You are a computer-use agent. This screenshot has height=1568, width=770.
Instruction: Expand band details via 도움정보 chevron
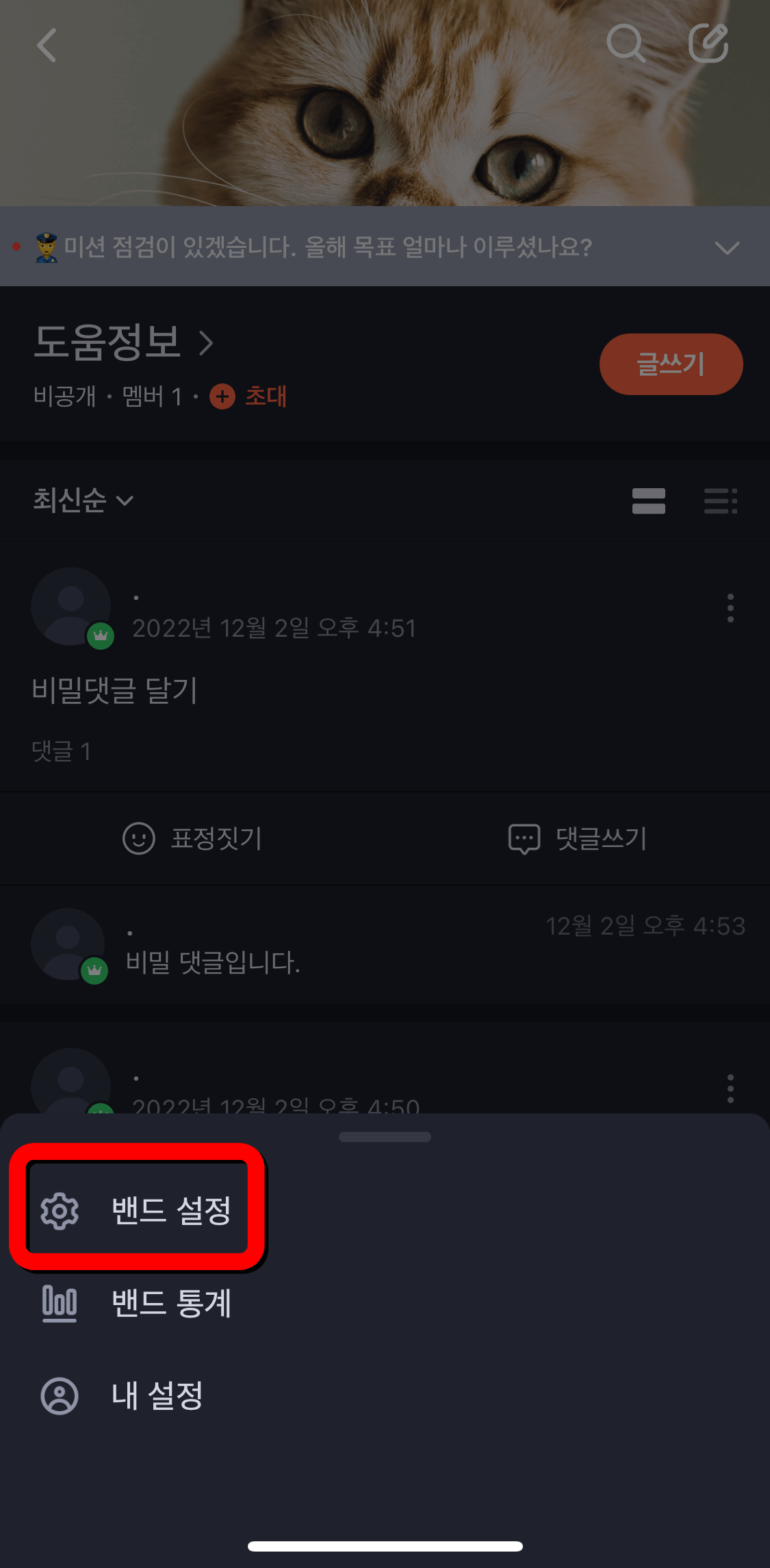[x=206, y=344]
